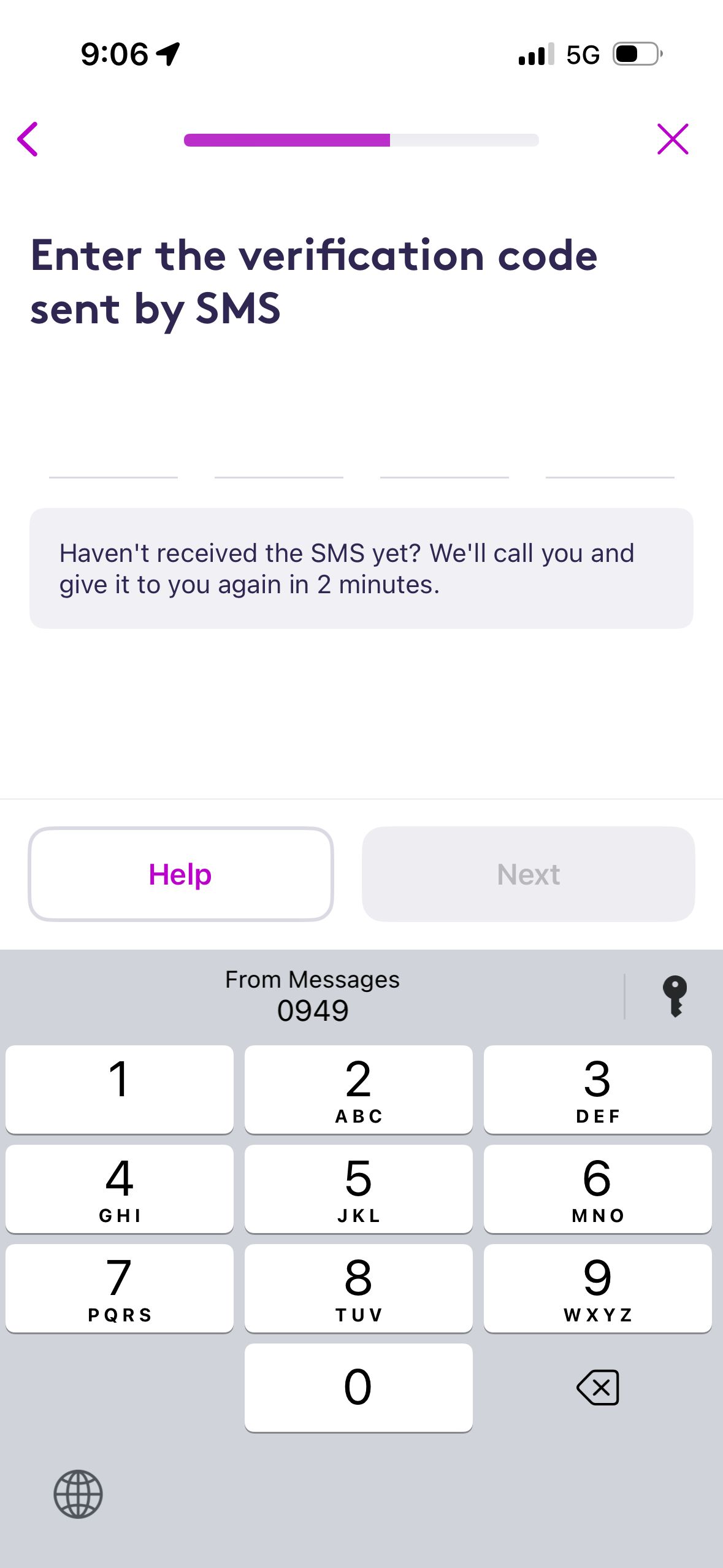The image size is (723, 1568).
Task: Enter digit 5 on the keypad
Action: pos(358,1189)
